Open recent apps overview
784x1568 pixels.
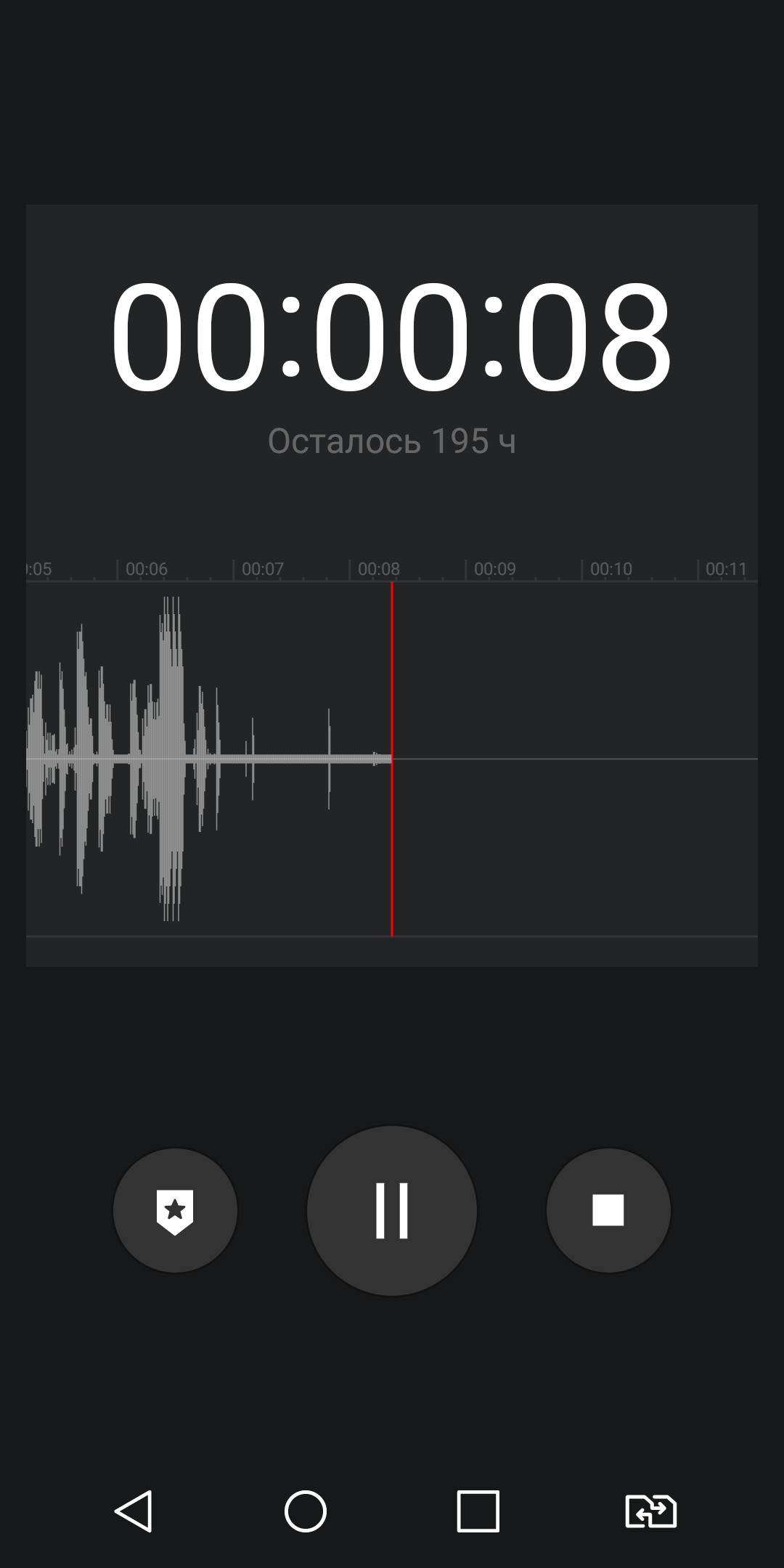click(x=478, y=1511)
